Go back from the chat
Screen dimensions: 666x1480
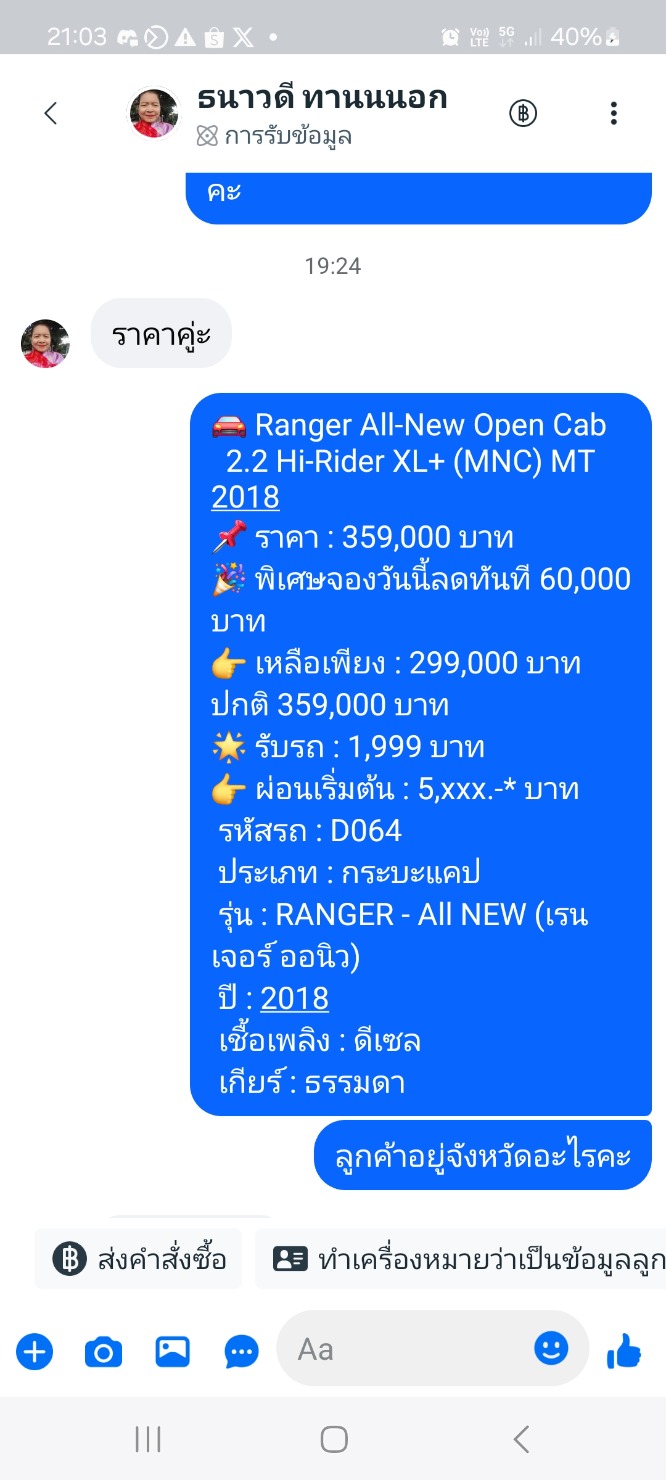point(51,113)
